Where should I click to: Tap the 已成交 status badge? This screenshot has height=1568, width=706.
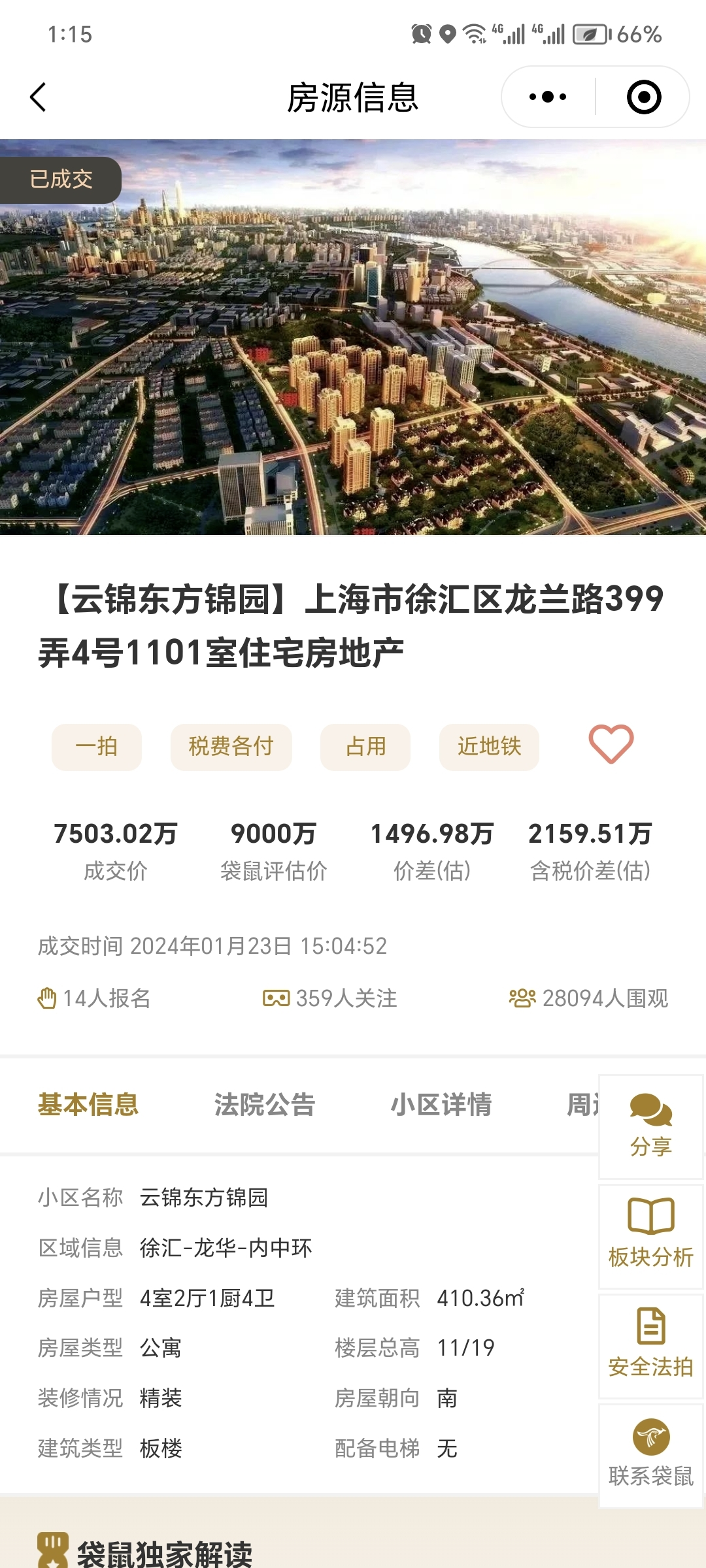(x=60, y=178)
